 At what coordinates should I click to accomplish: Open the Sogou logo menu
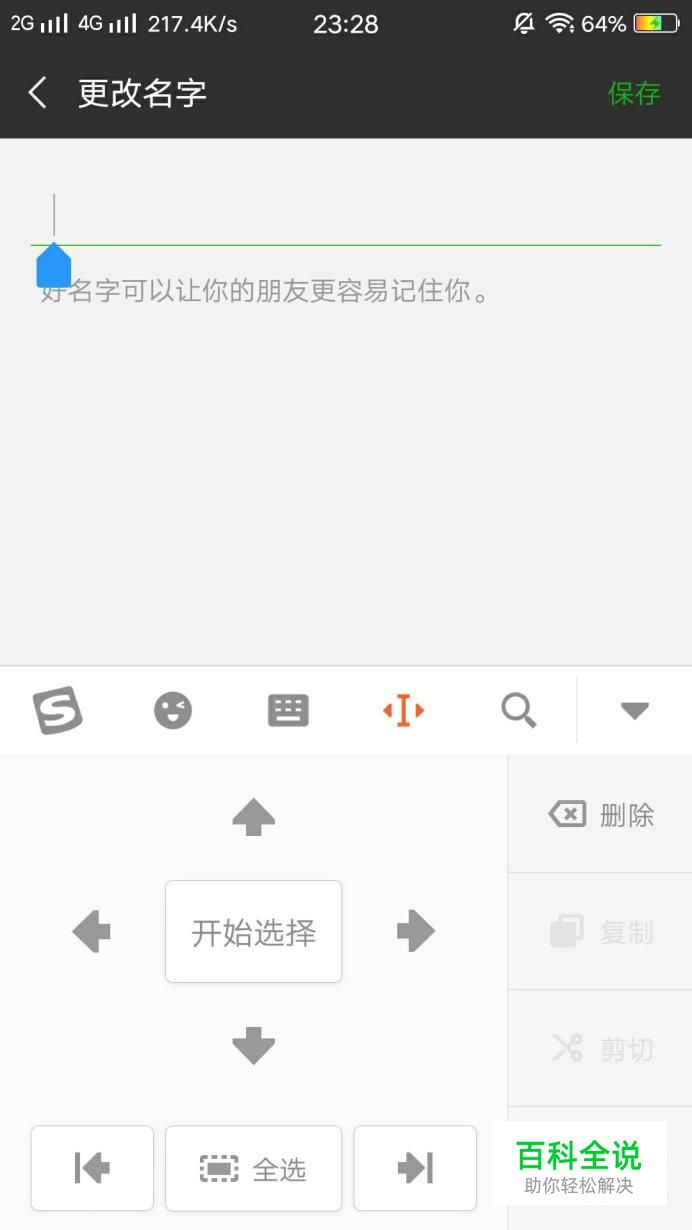coord(58,711)
